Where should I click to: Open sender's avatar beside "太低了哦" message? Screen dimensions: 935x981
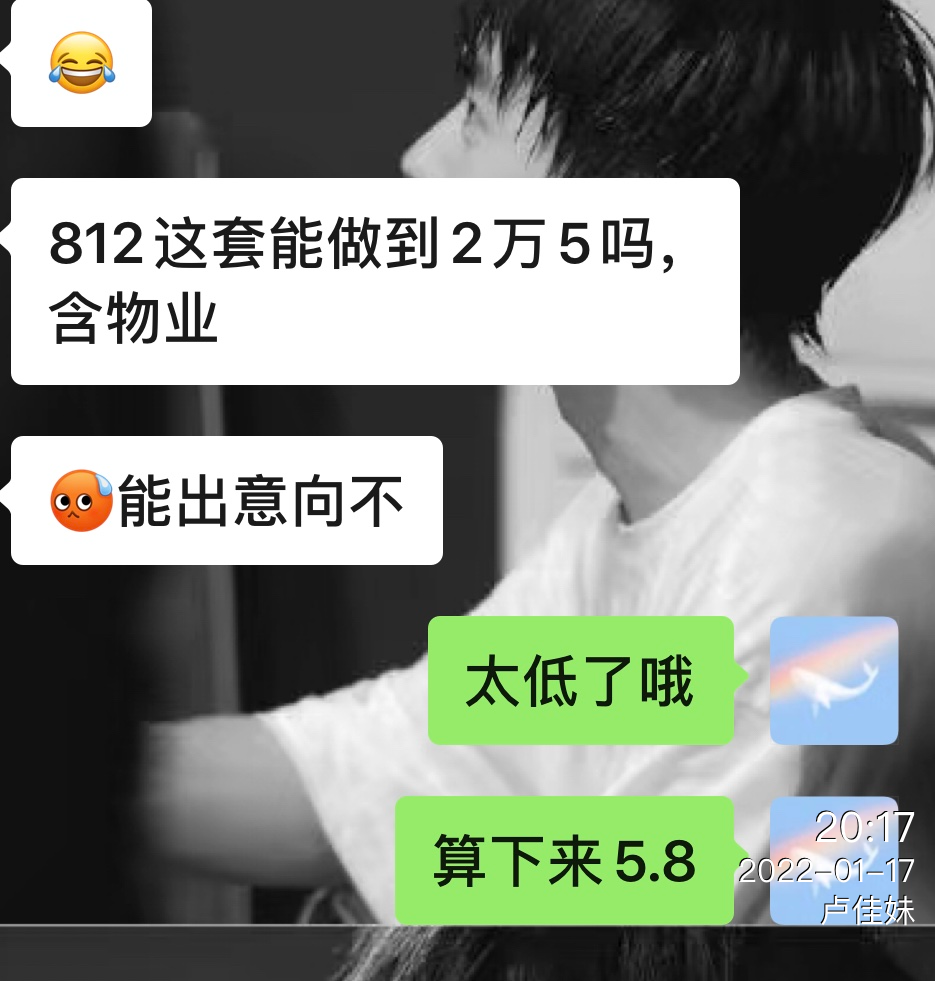[x=834, y=681]
